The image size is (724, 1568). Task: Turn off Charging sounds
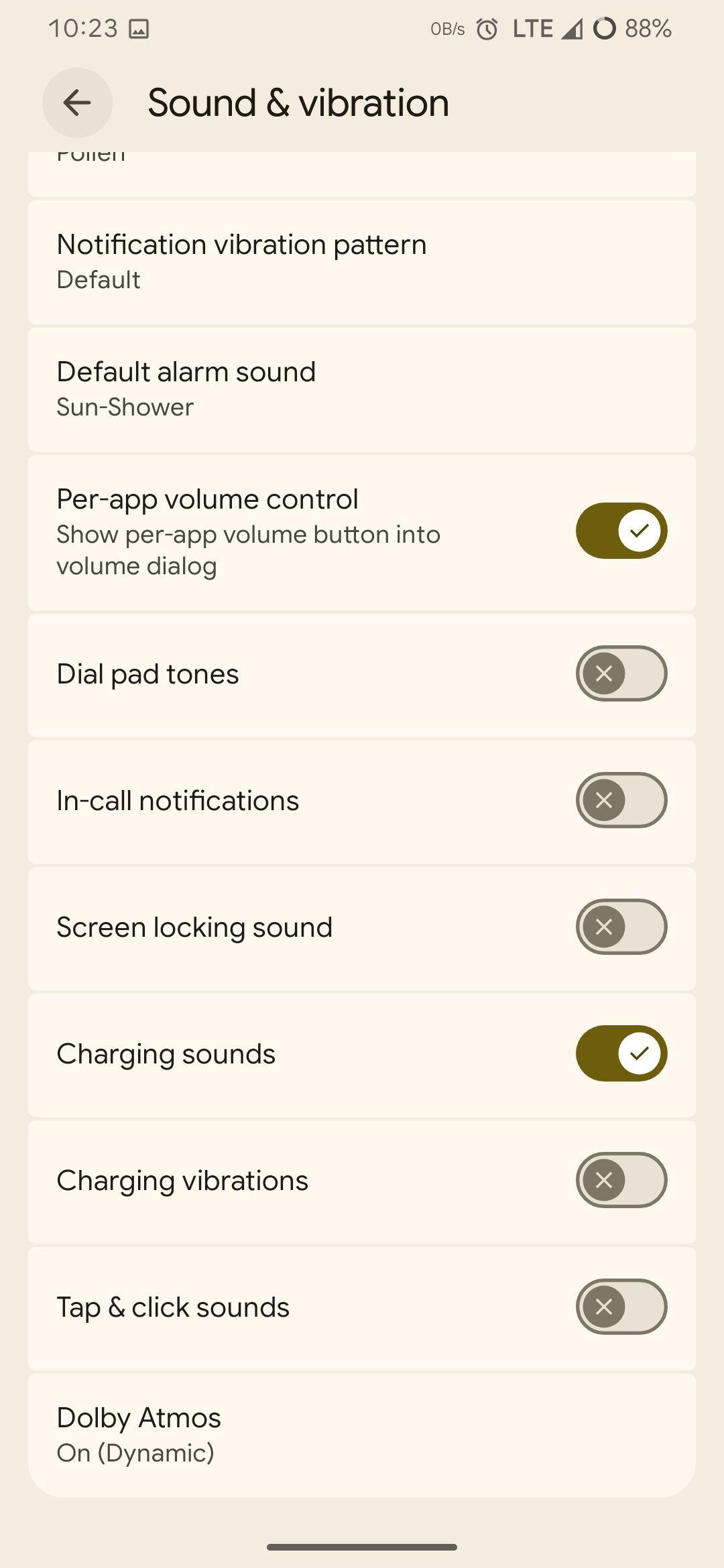point(621,1053)
